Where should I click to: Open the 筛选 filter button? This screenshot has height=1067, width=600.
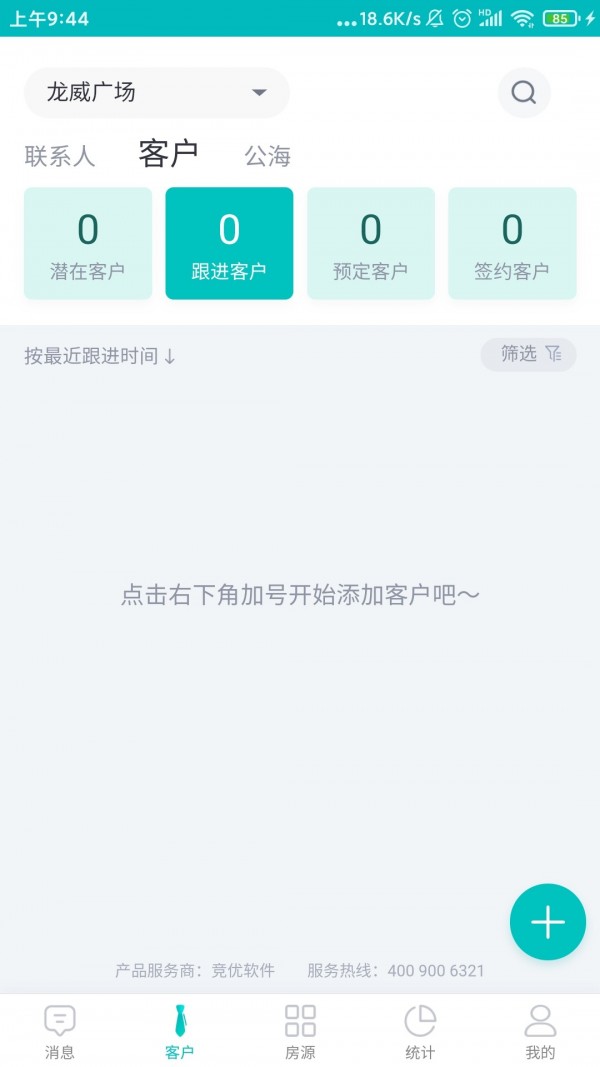[x=529, y=355]
